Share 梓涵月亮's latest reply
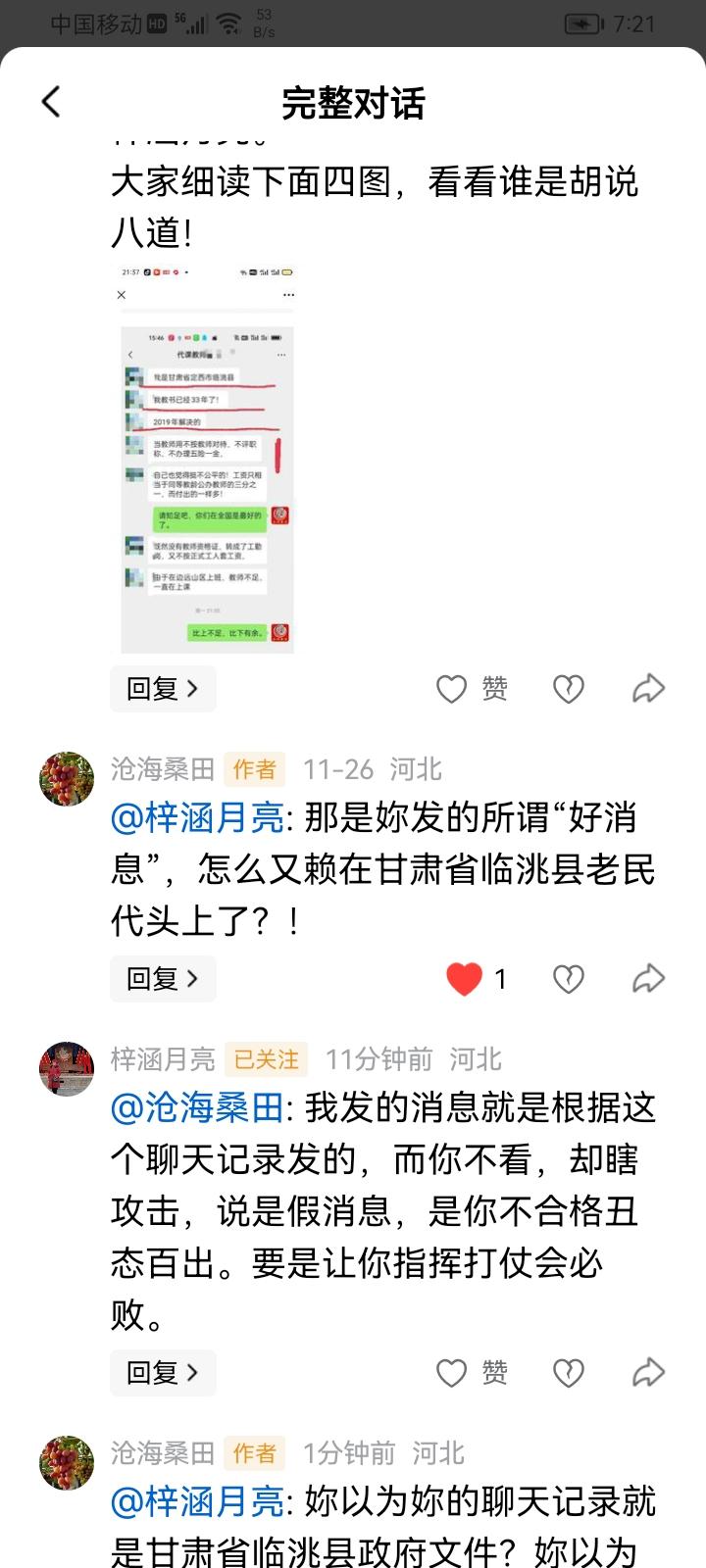Screen dimensions: 706x1568 coord(647,1373)
